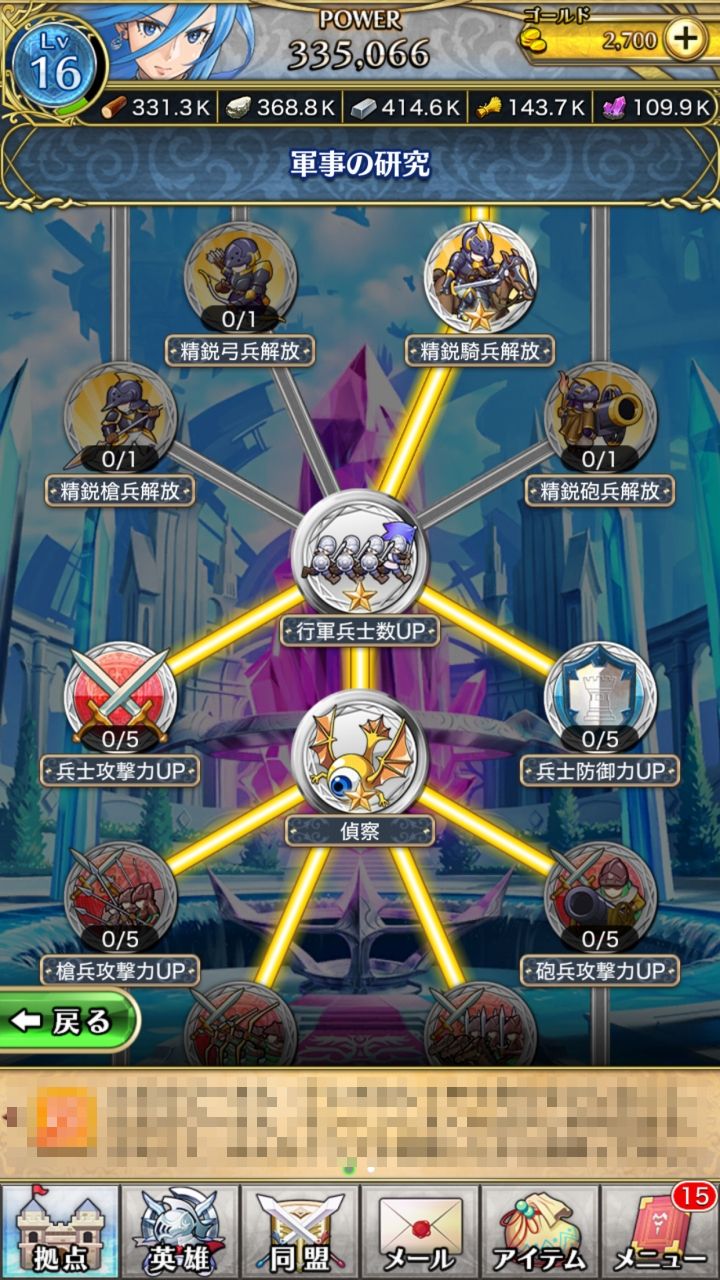The width and height of the screenshot is (720, 1280).
Task: Add gold with the plus button
Action: click(685, 41)
